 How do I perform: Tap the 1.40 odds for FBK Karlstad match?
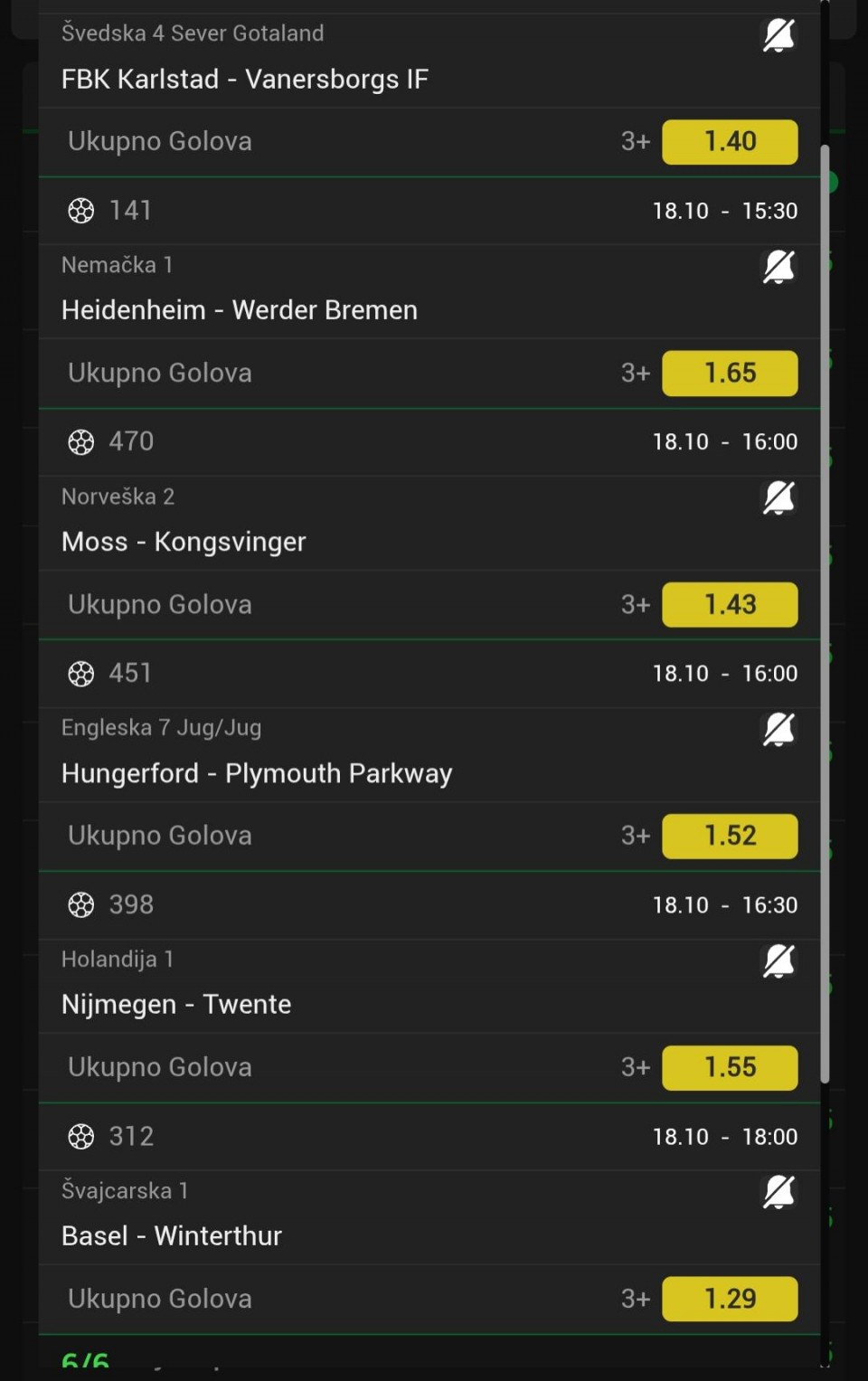(730, 142)
